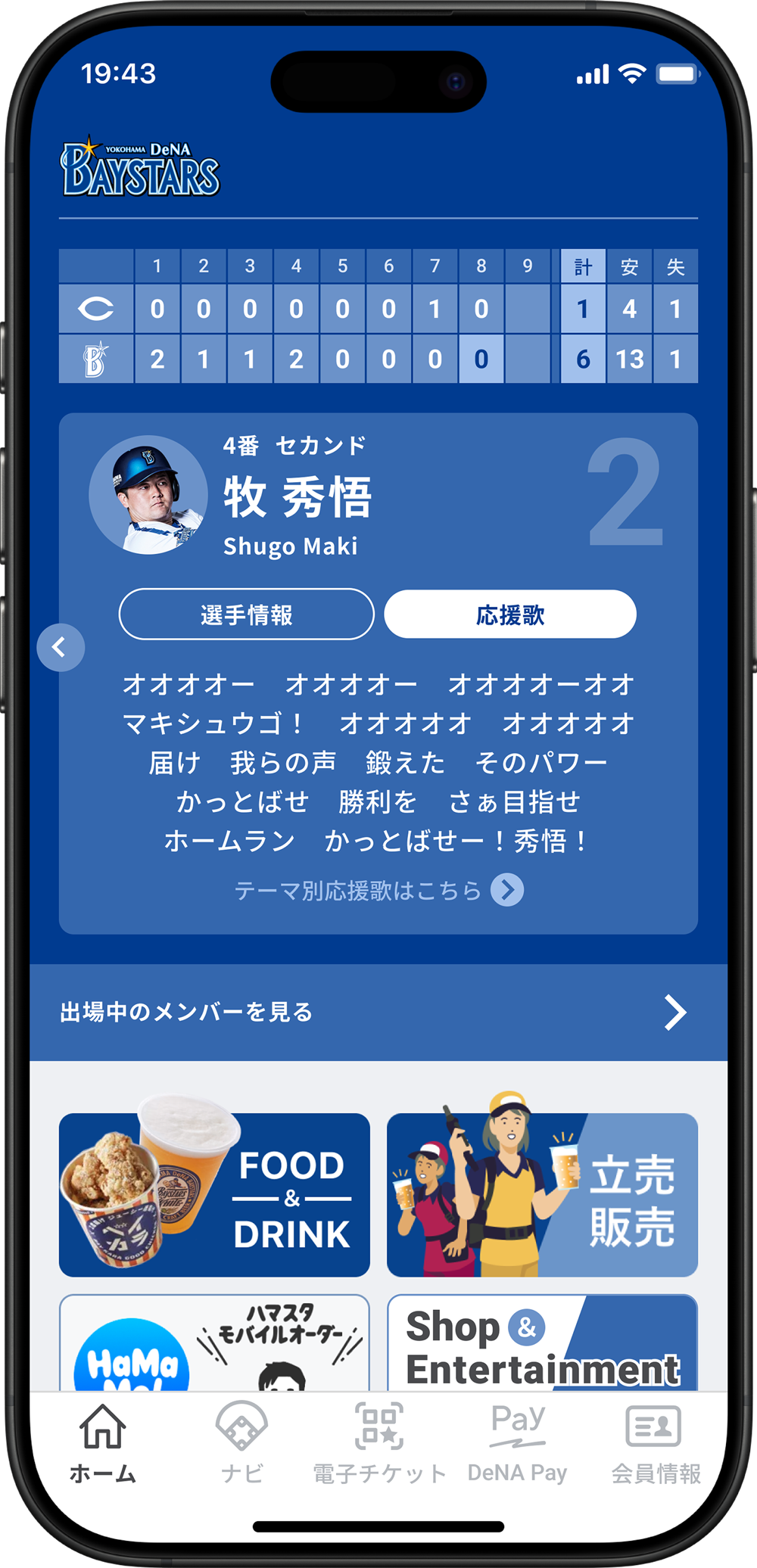The height and width of the screenshot is (1568, 757).
Task: Open the 選手情報 player info tab
Action: tap(246, 614)
